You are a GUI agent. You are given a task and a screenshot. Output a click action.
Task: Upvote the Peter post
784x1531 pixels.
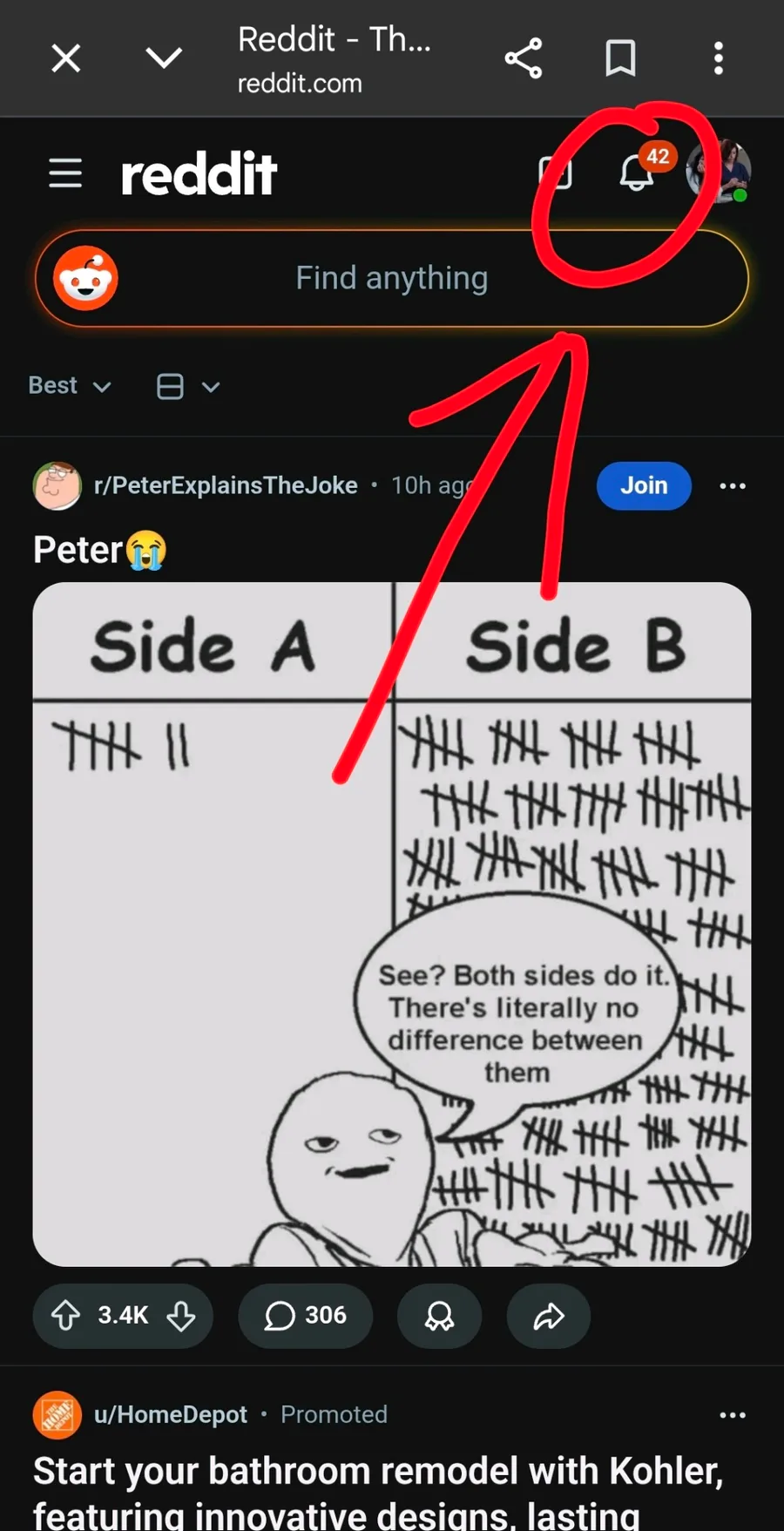coord(66,1316)
